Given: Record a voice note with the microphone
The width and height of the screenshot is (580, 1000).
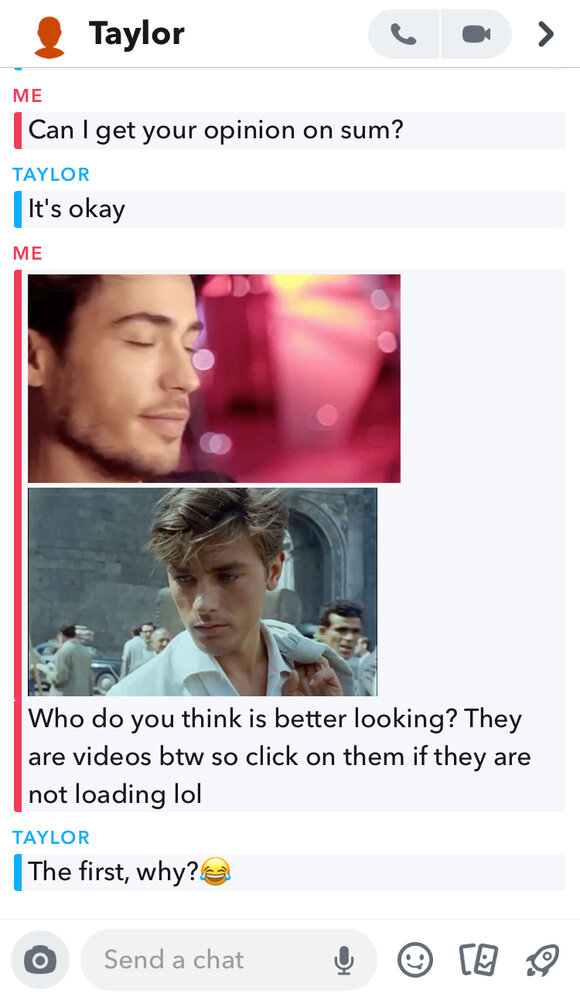Looking at the screenshot, I should 344,960.
